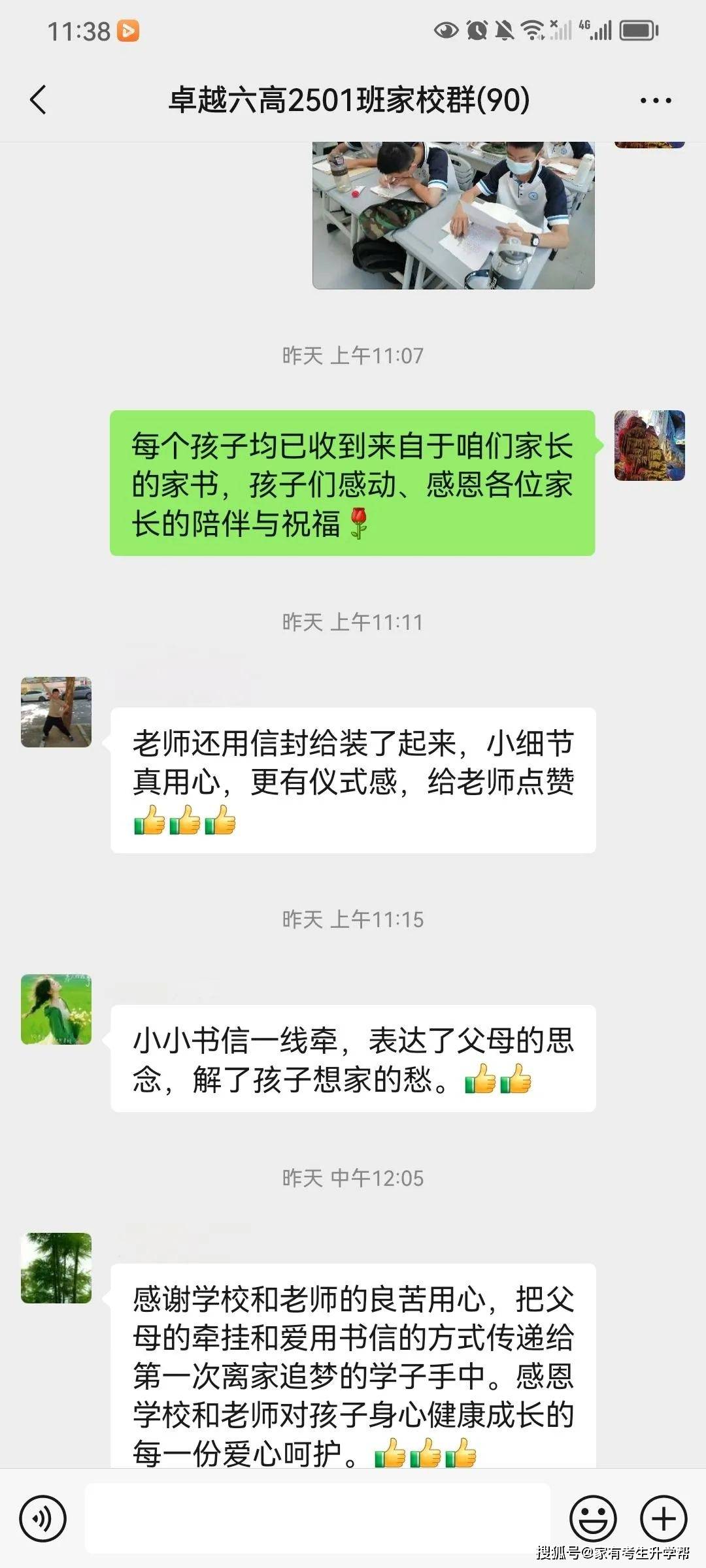Switch to voice message input
The image size is (706, 1568).
[43, 1518]
